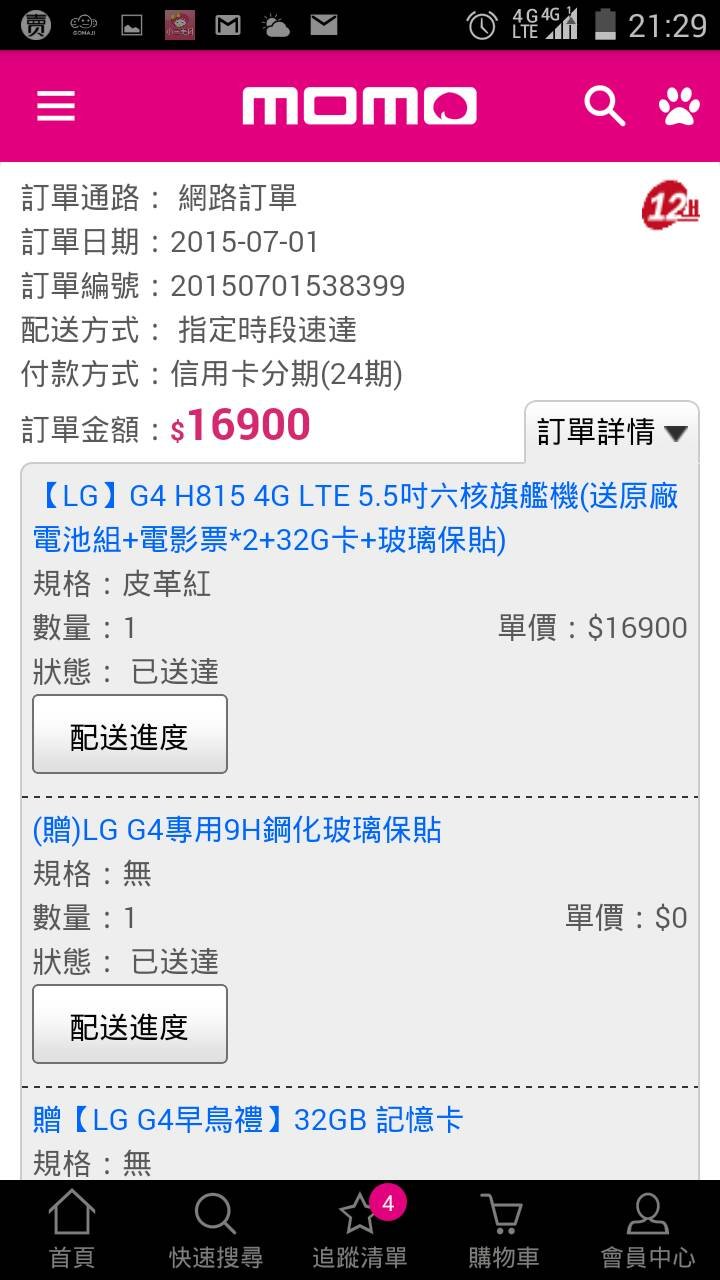Viewport: 720px width, 1280px height.
Task: Open the 購物車 shopping cart tab
Action: (503, 1230)
